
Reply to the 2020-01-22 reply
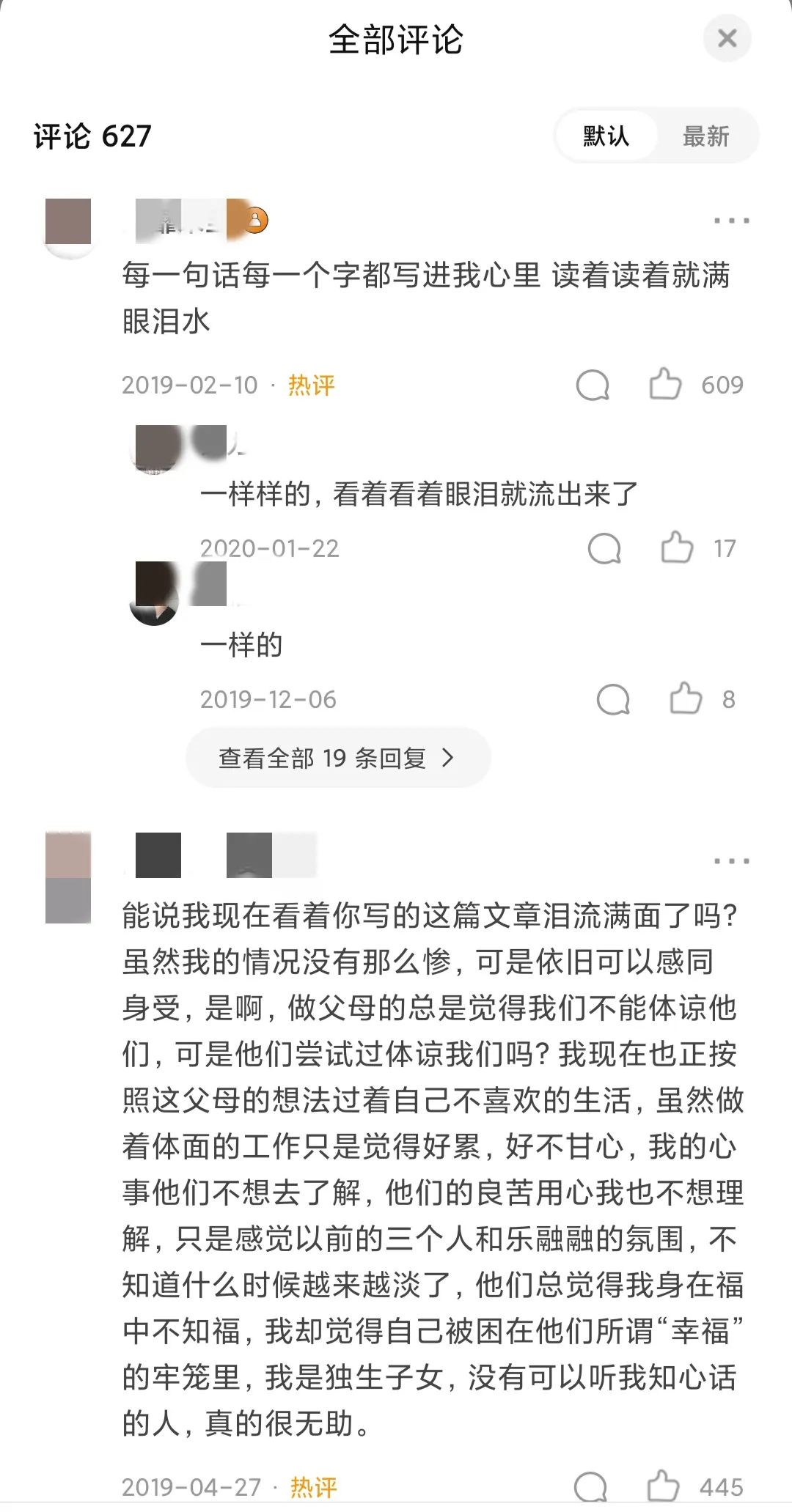click(604, 548)
